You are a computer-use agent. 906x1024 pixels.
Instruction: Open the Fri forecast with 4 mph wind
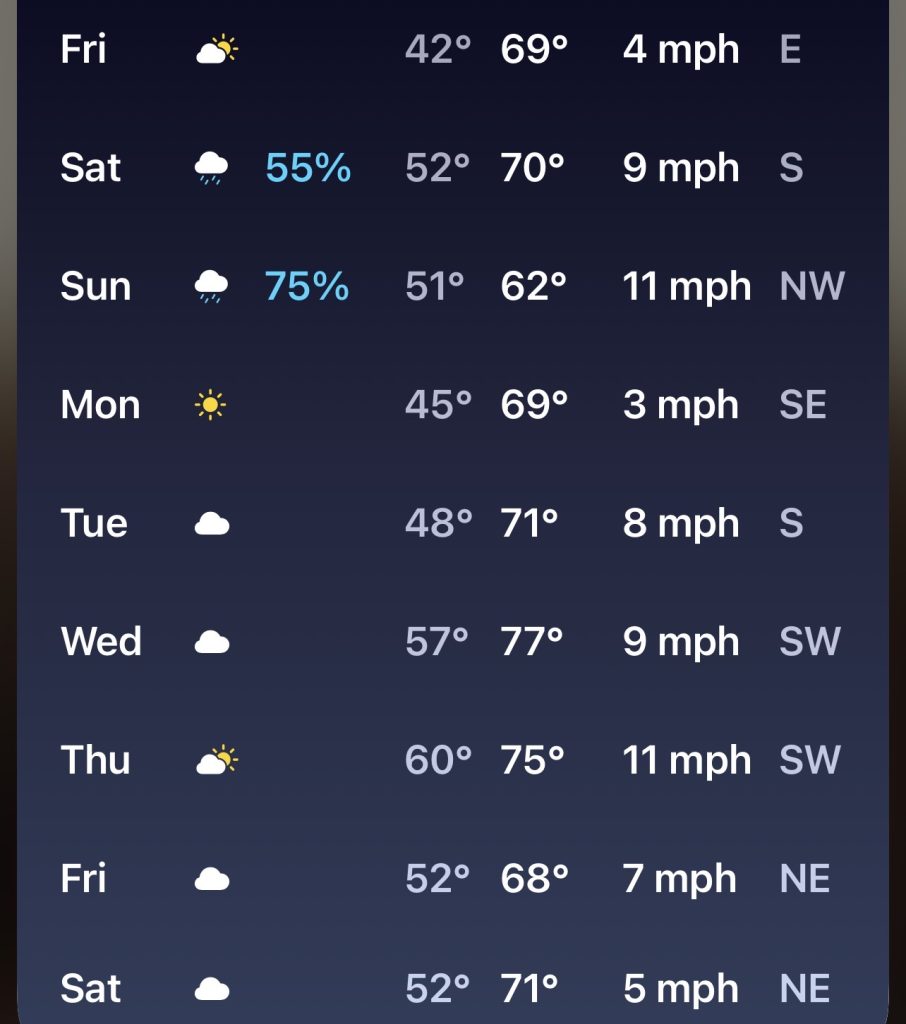coord(452,49)
